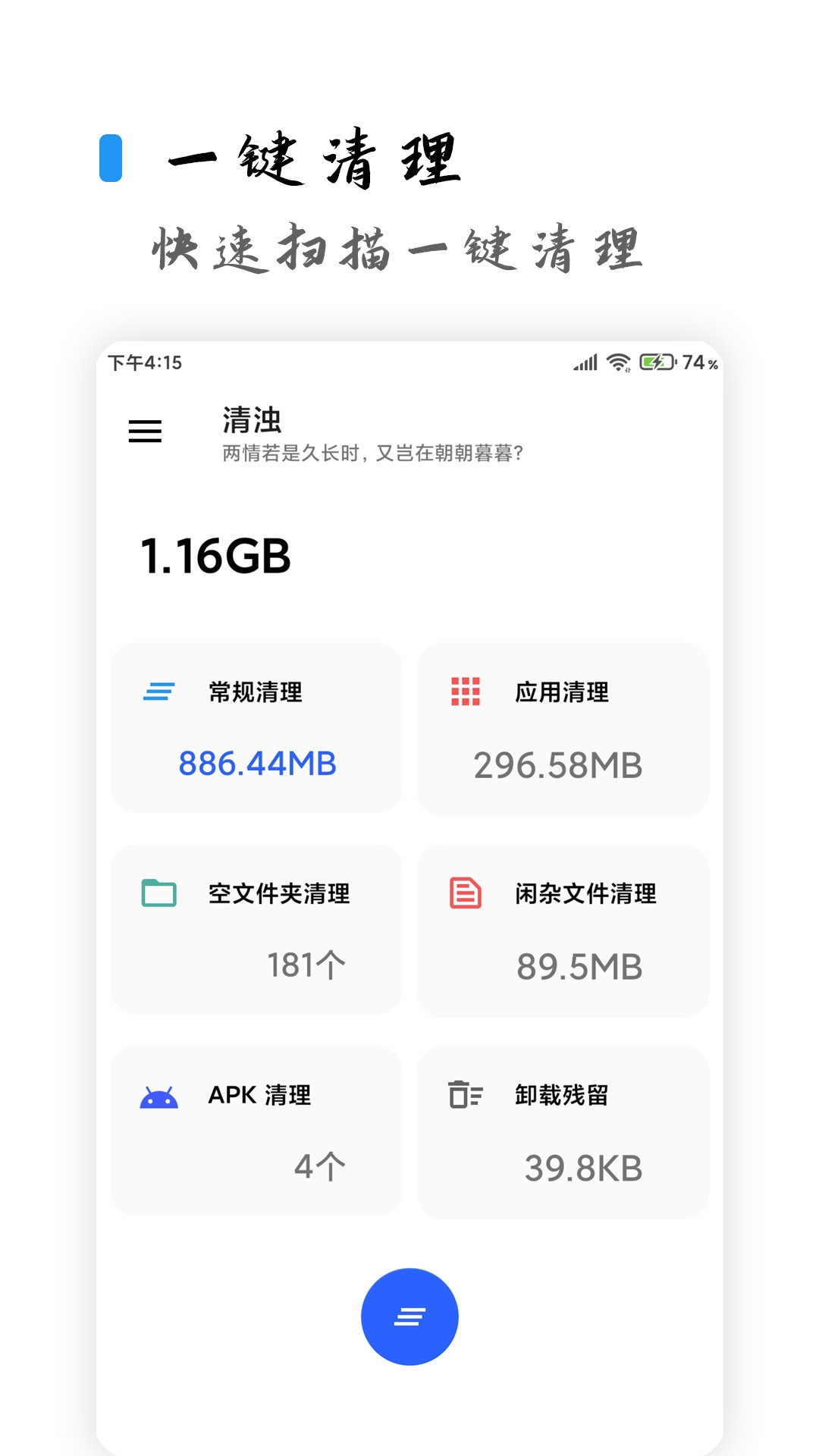Tap the blue floating one-key clean button

click(409, 1316)
